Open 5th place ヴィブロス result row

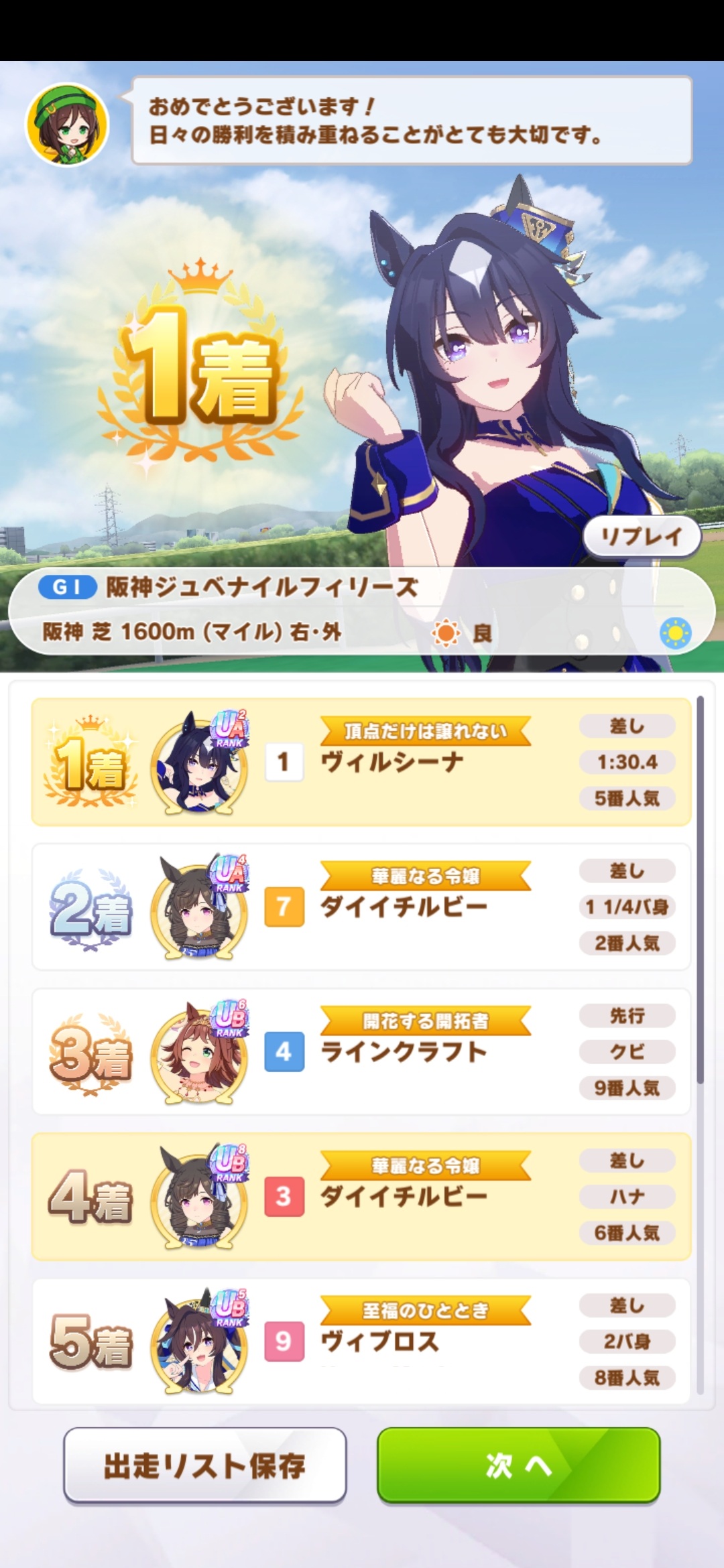pyautogui.click(x=361, y=1341)
